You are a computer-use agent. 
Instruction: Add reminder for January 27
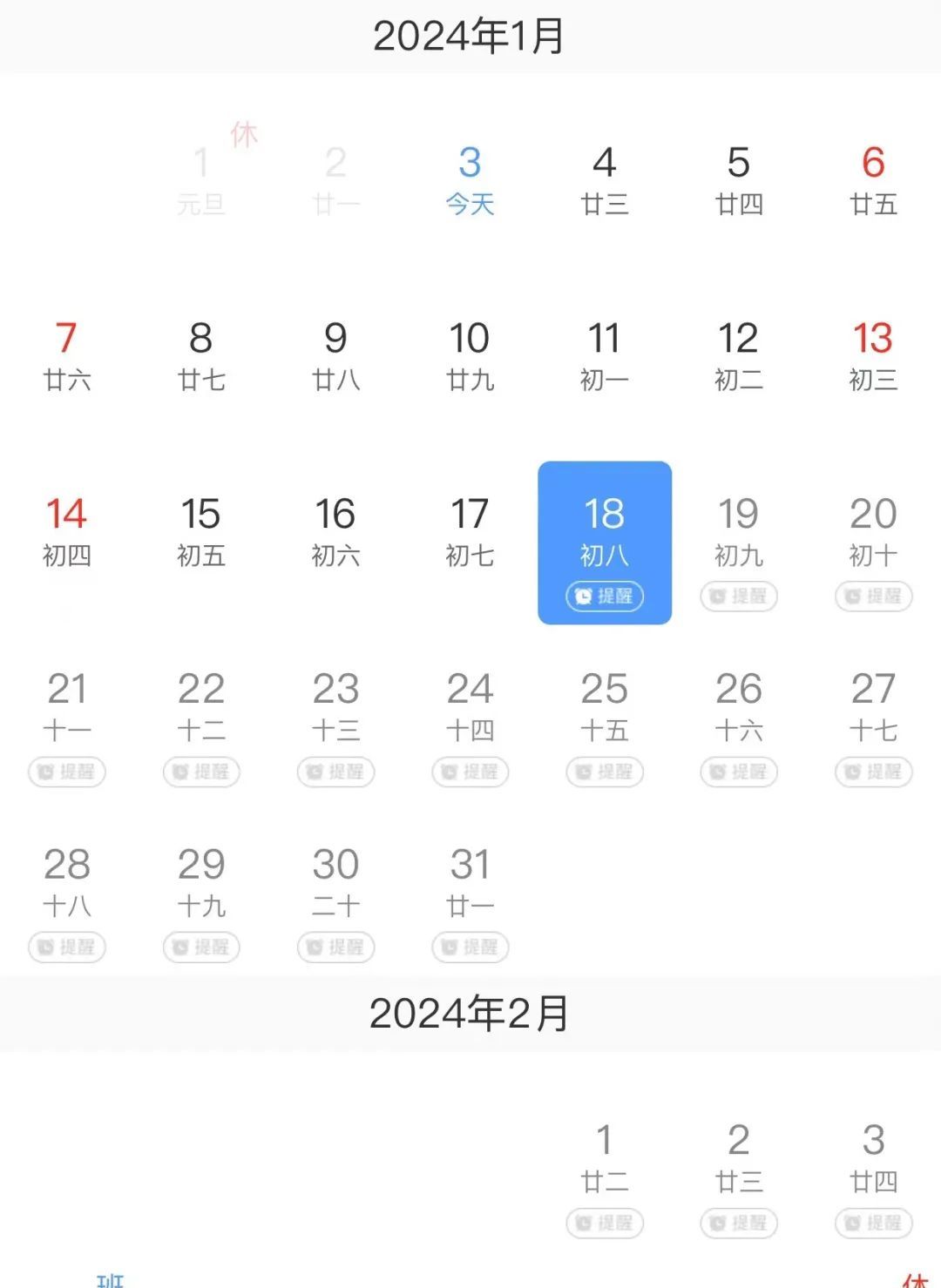point(873,772)
